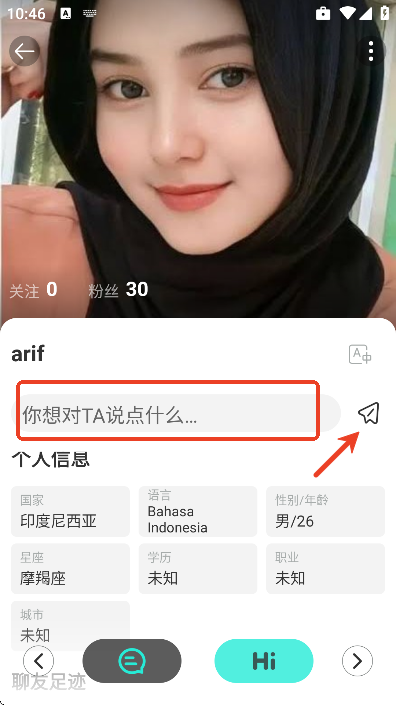Focus the 你想对TA说点什么 message field
This screenshot has height=705, width=396.
point(176,414)
